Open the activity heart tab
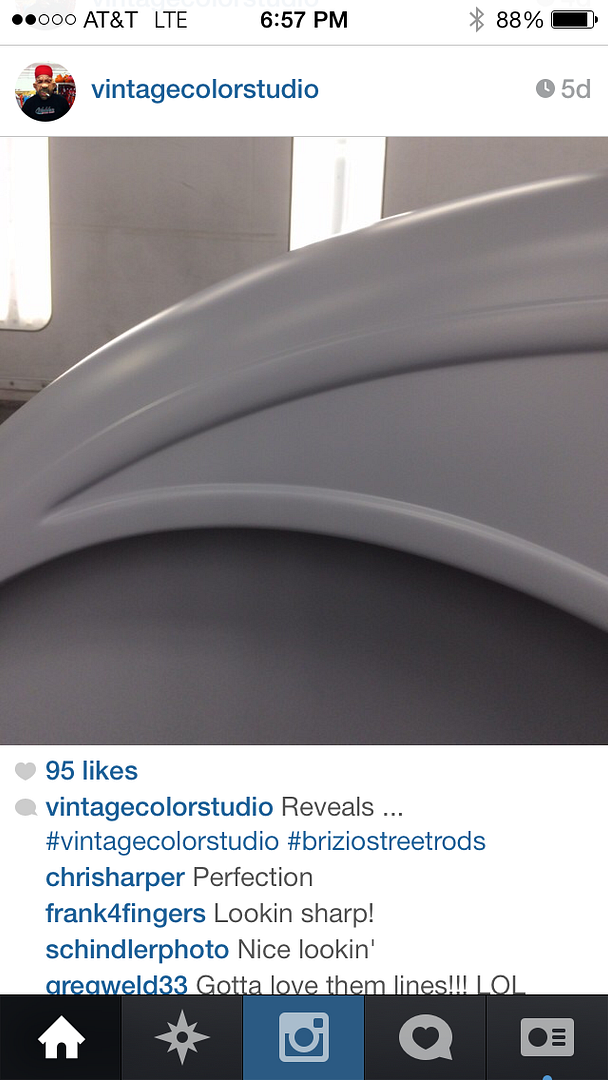The image size is (608, 1080). (425, 1038)
